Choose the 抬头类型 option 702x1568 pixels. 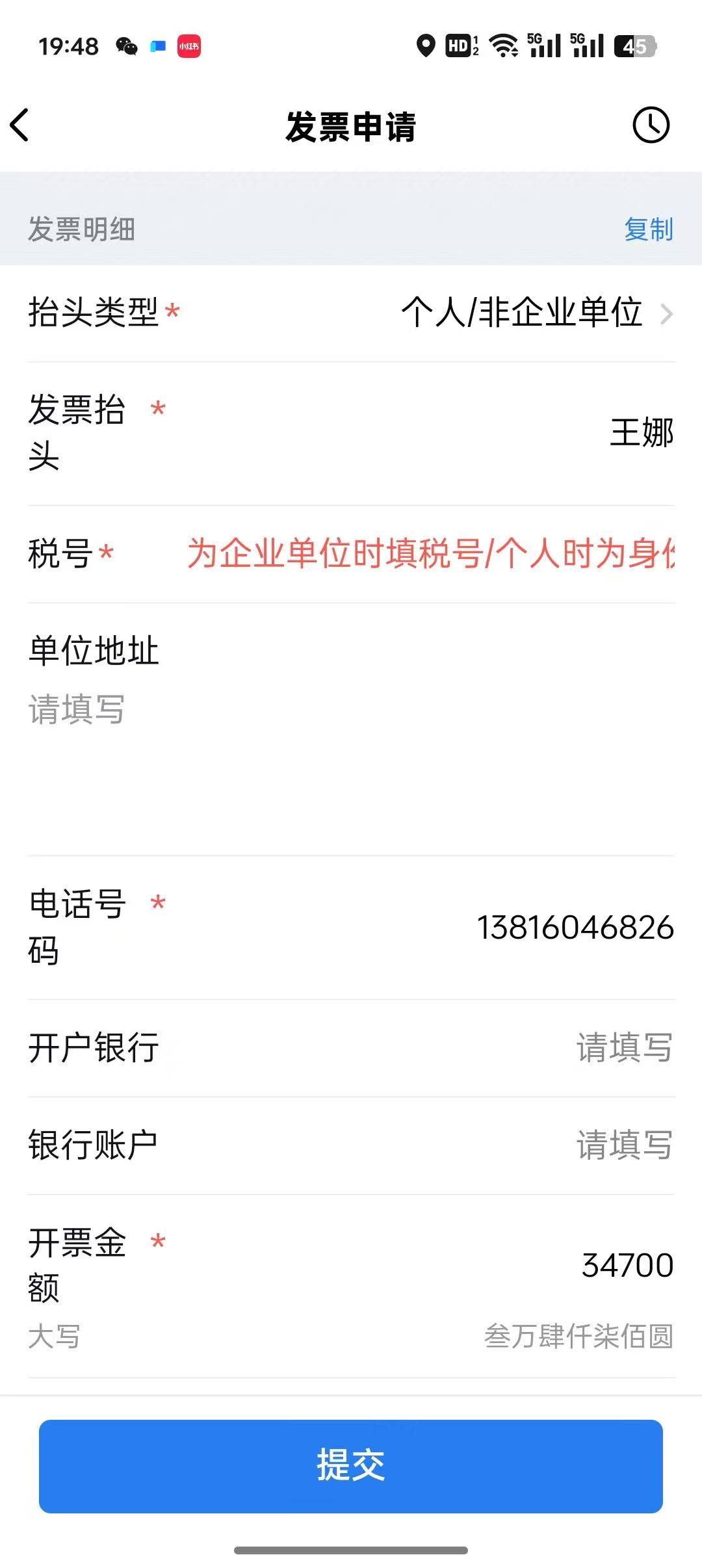pos(533,313)
